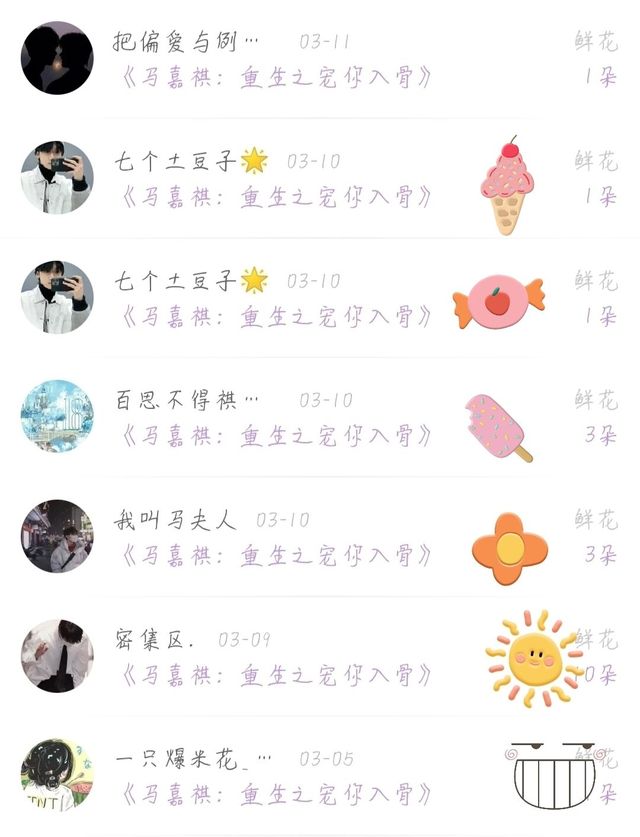The height and width of the screenshot is (837, 640).
Task: Tap 密集区.'s avatar
Action: (57, 655)
